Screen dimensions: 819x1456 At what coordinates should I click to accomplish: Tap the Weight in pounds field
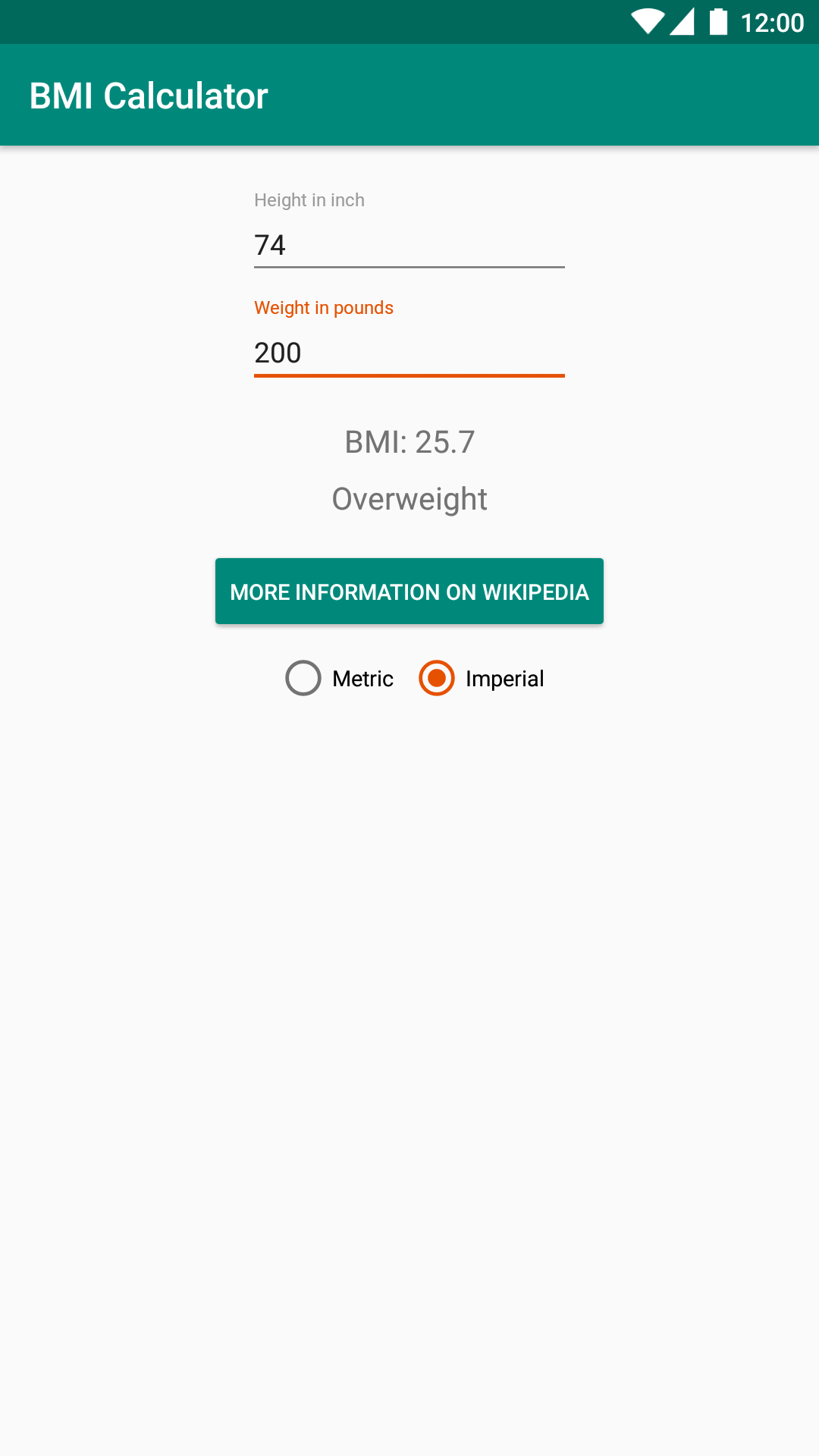[409, 353]
